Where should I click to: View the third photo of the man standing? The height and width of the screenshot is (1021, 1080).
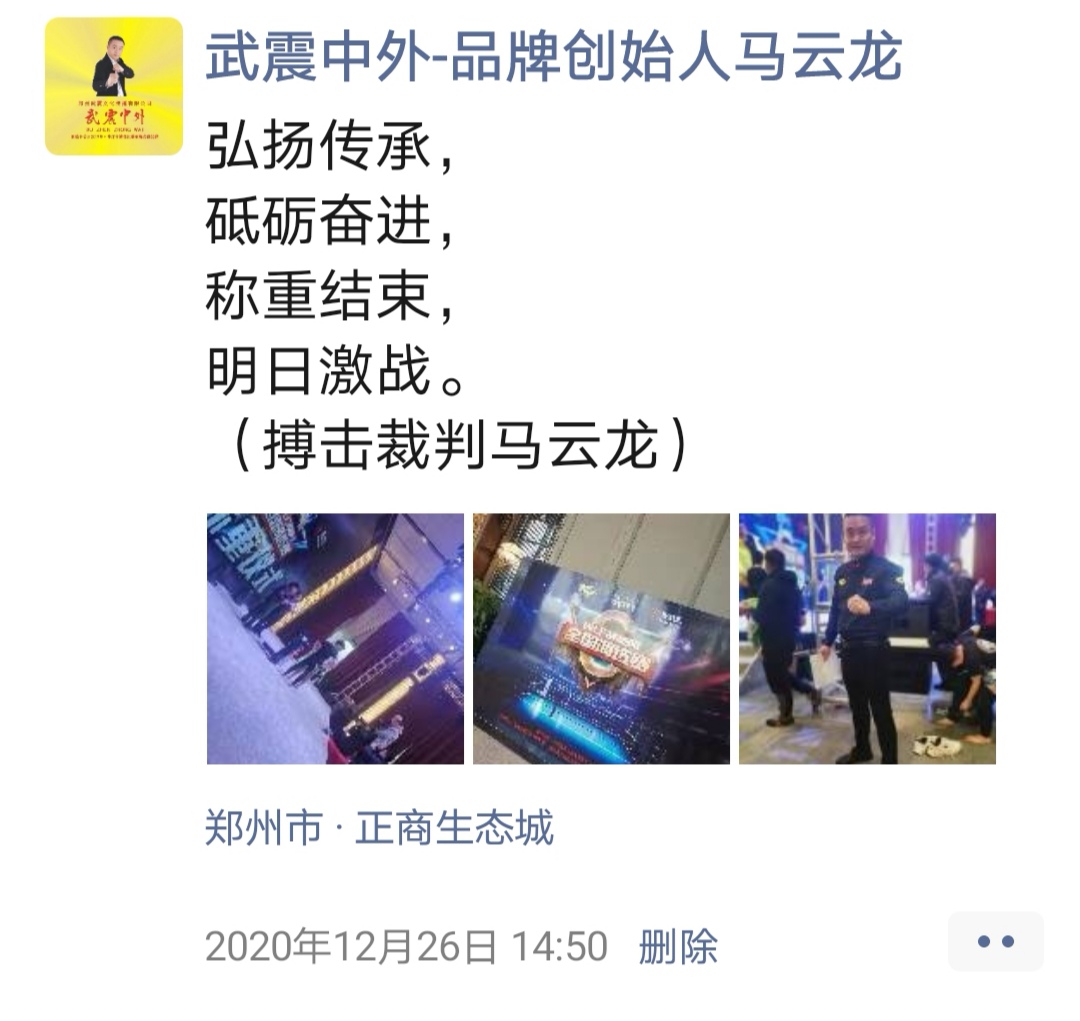(867, 639)
